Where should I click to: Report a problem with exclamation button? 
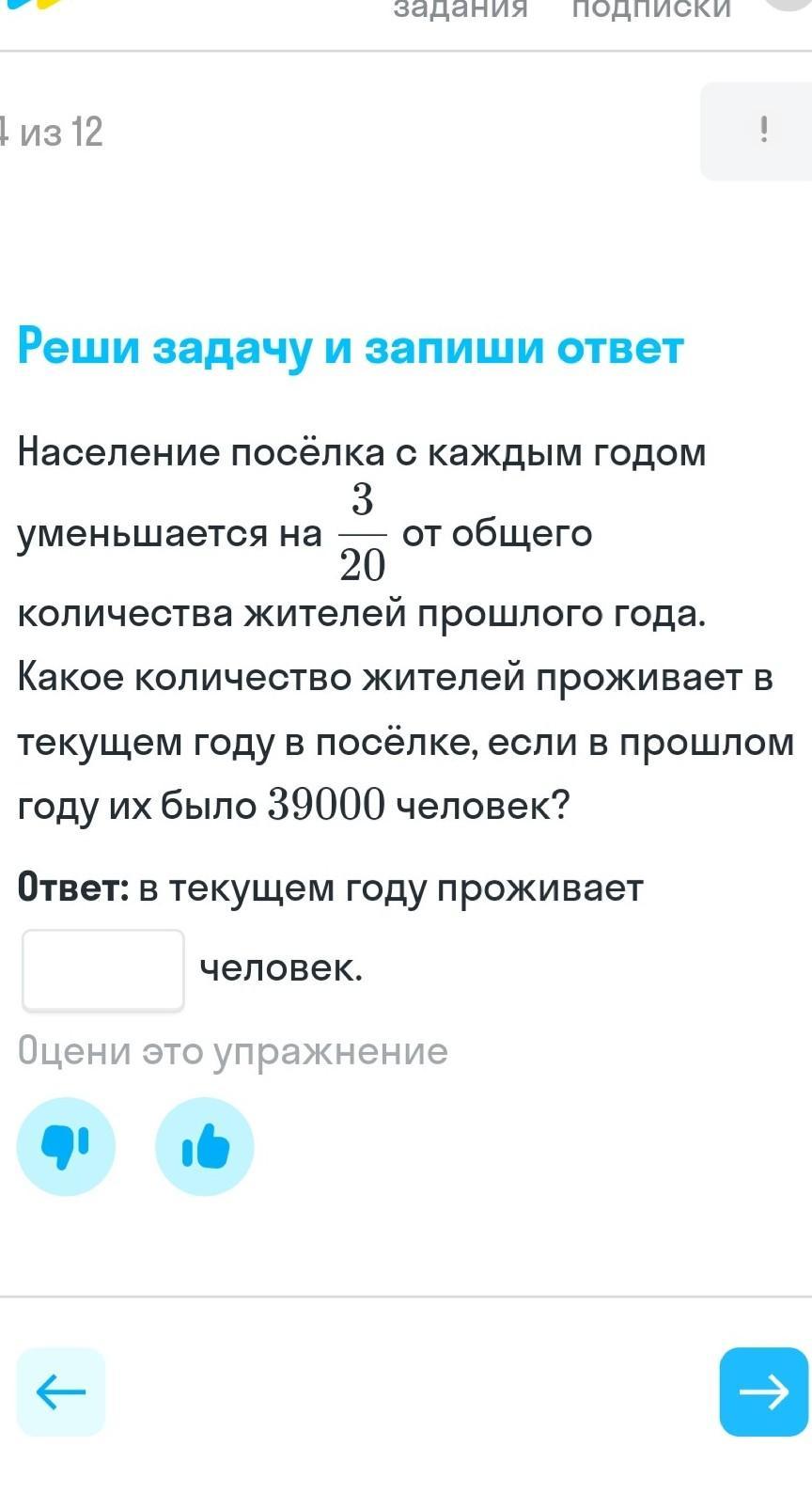(761, 130)
